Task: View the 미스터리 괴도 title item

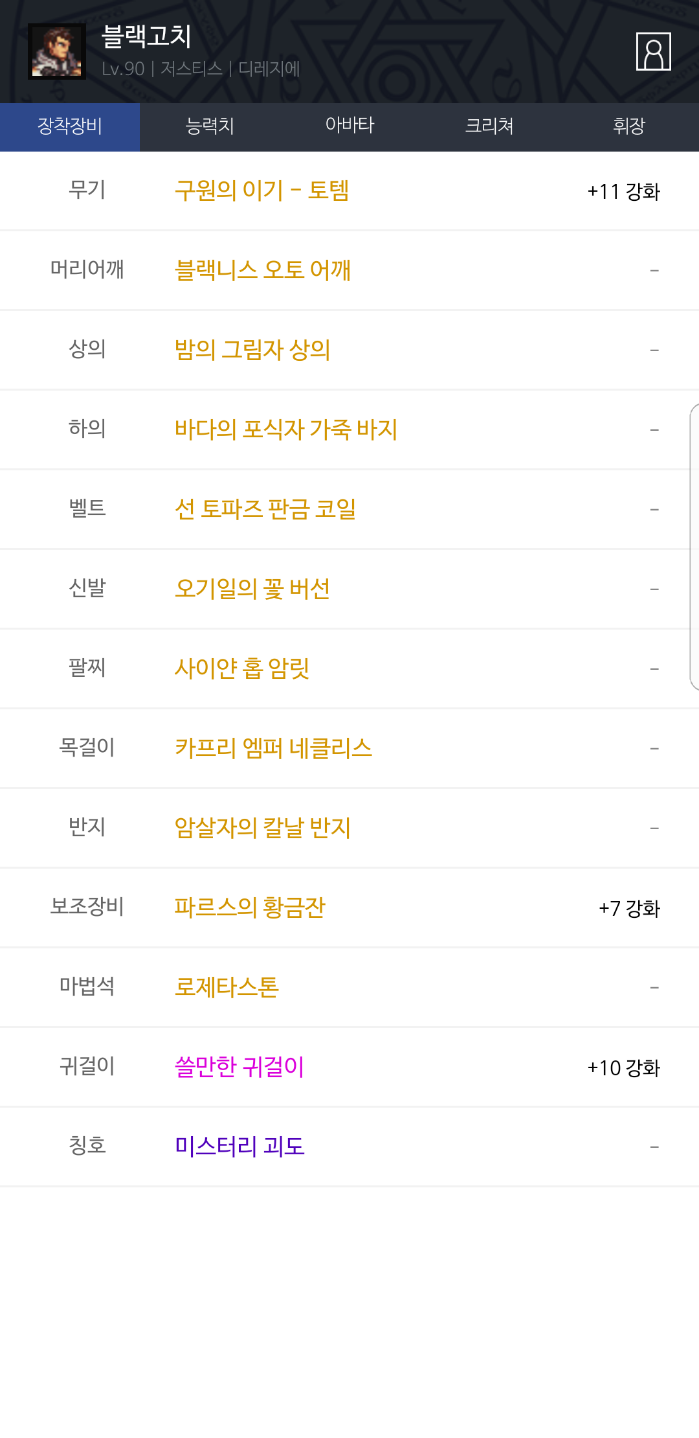Action: [x=240, y=1146]
